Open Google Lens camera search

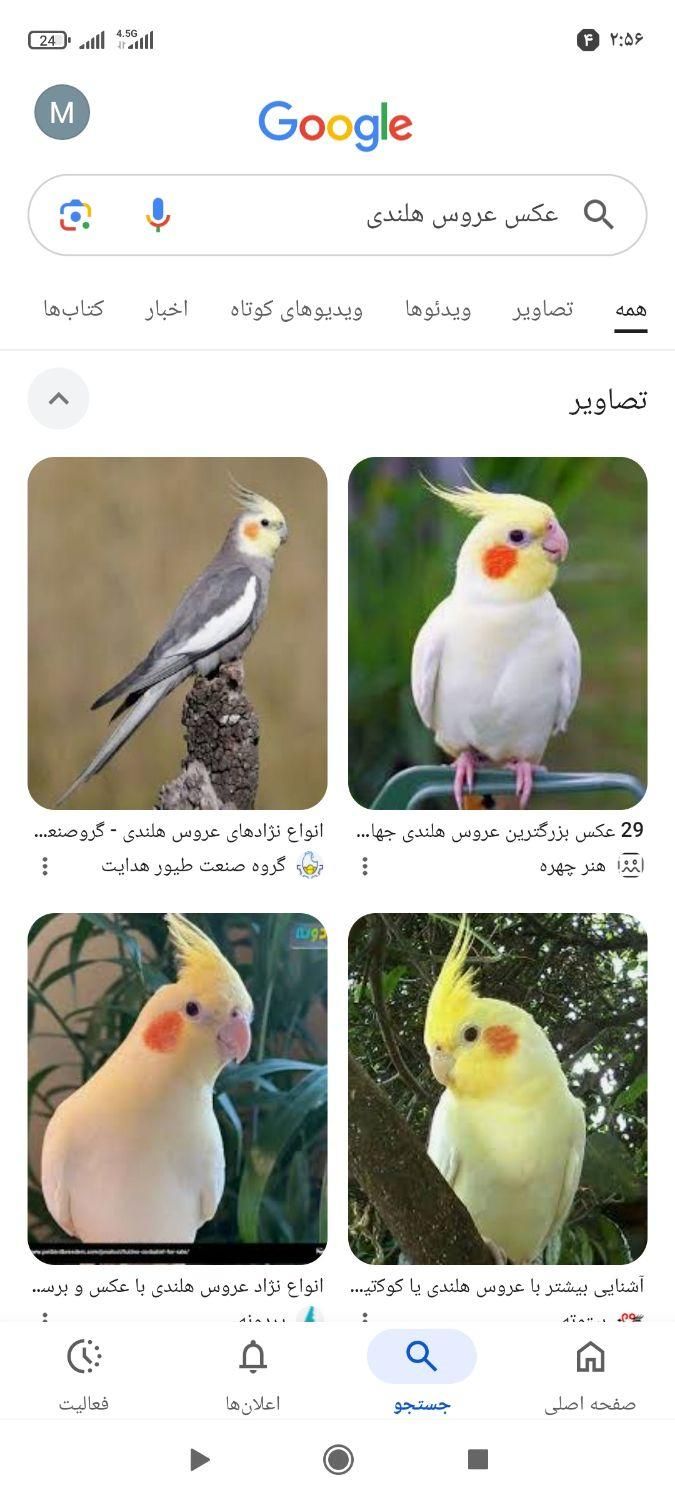point(76,215)
